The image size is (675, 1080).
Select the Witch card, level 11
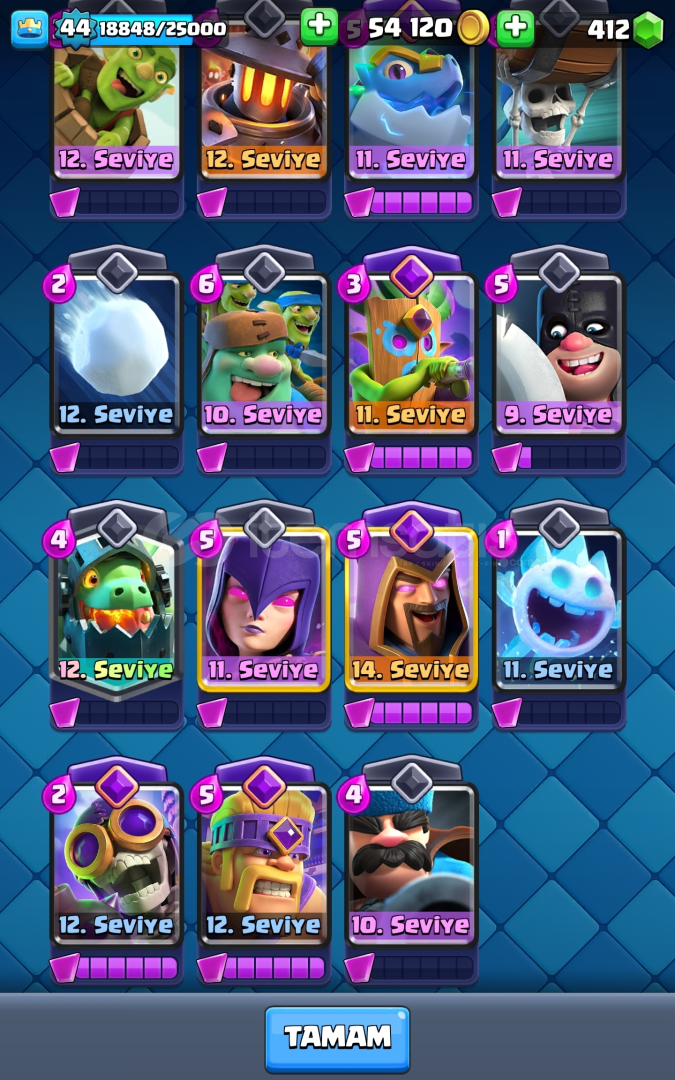(x=264, y=610)
